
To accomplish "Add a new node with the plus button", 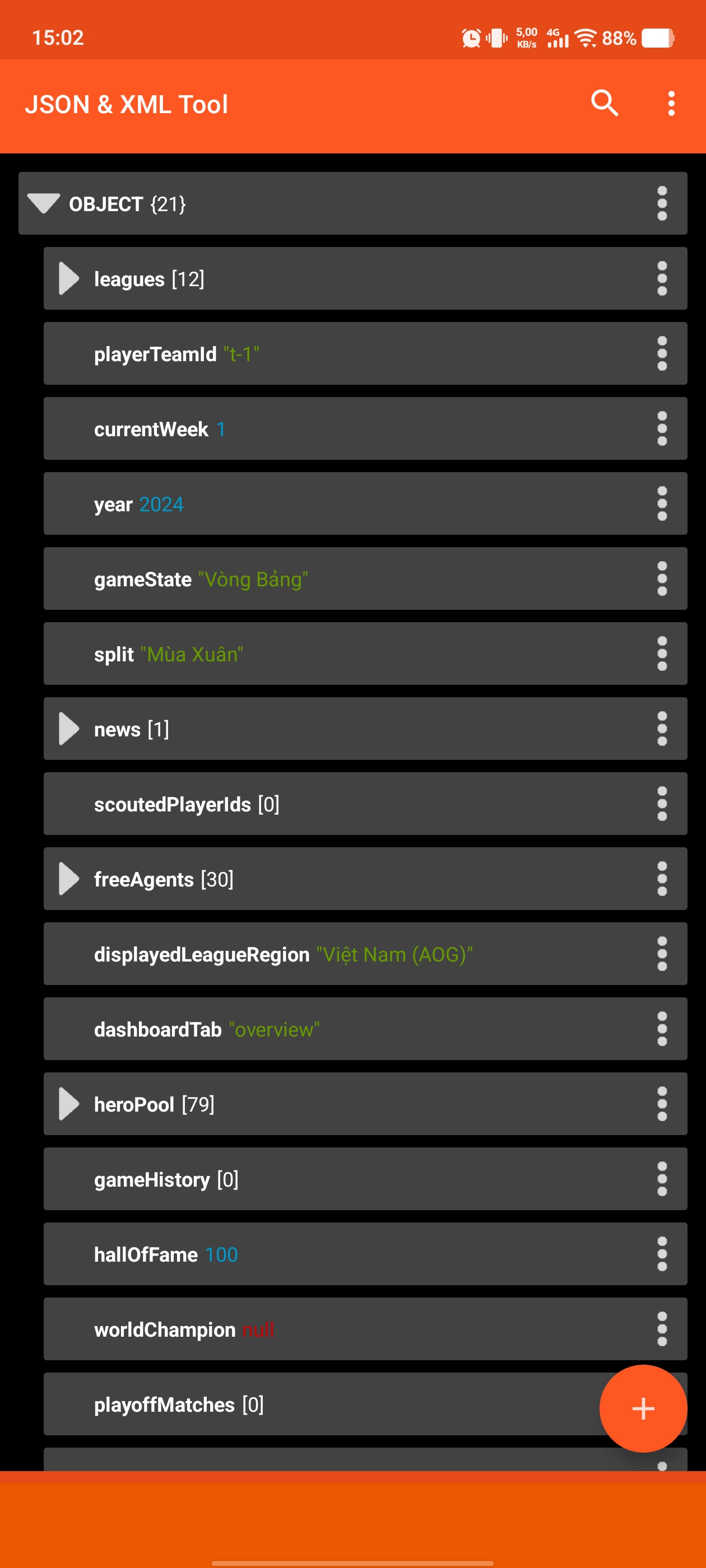I will [643, 1408].
